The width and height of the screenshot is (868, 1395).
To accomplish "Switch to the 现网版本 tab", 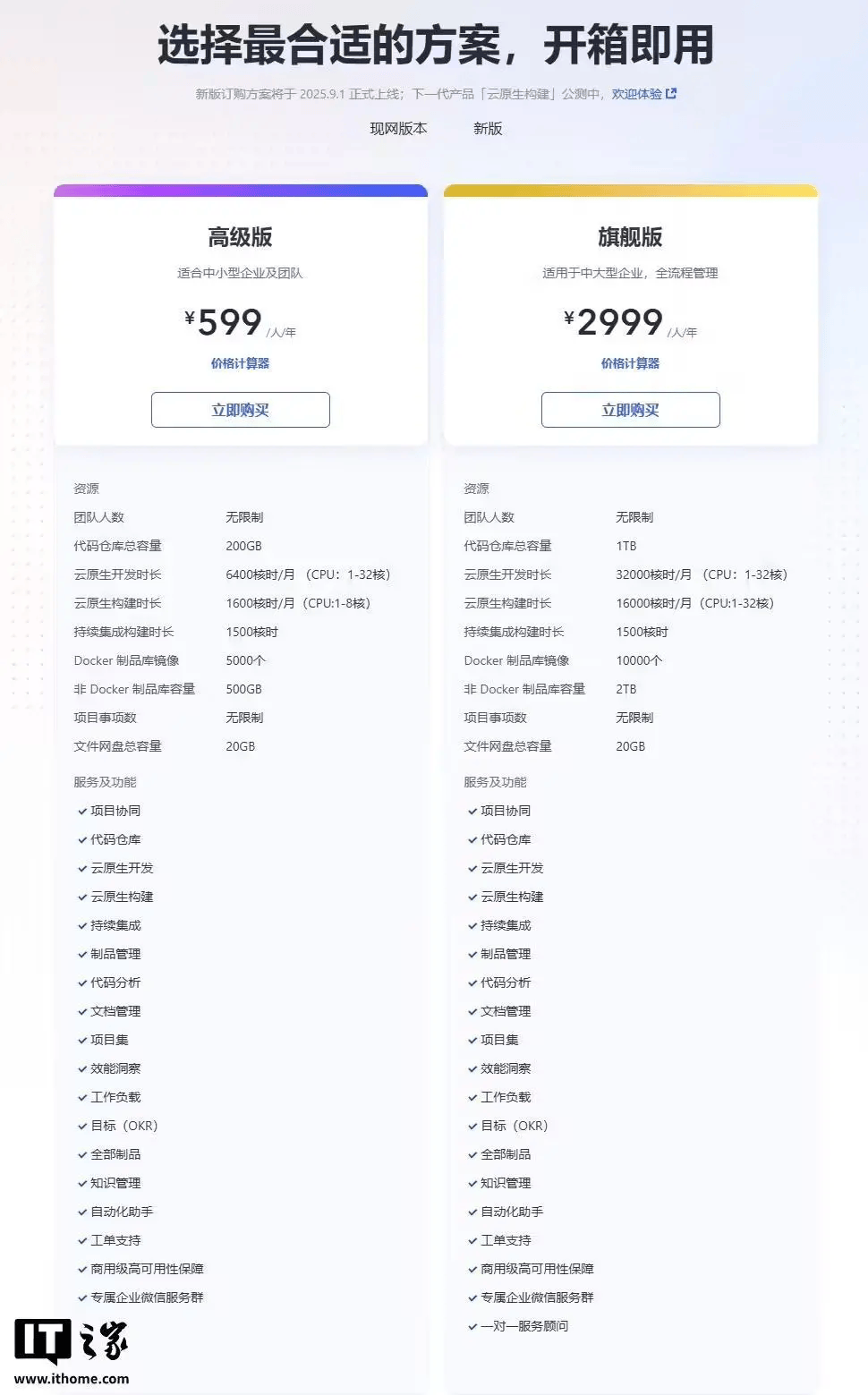I will 398,129.
